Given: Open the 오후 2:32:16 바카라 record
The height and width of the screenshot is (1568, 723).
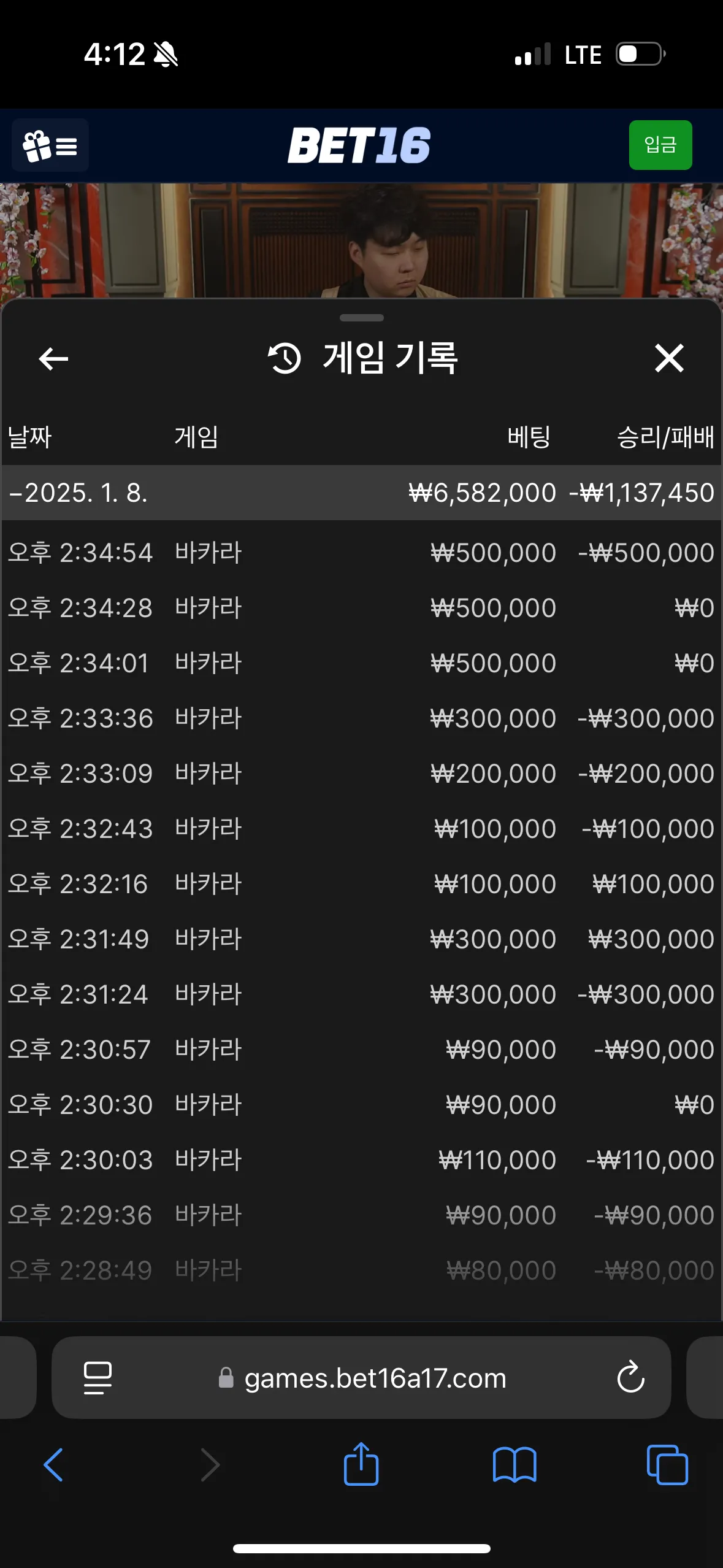Looking at the screenshot, I should click(x=362, y=884).
